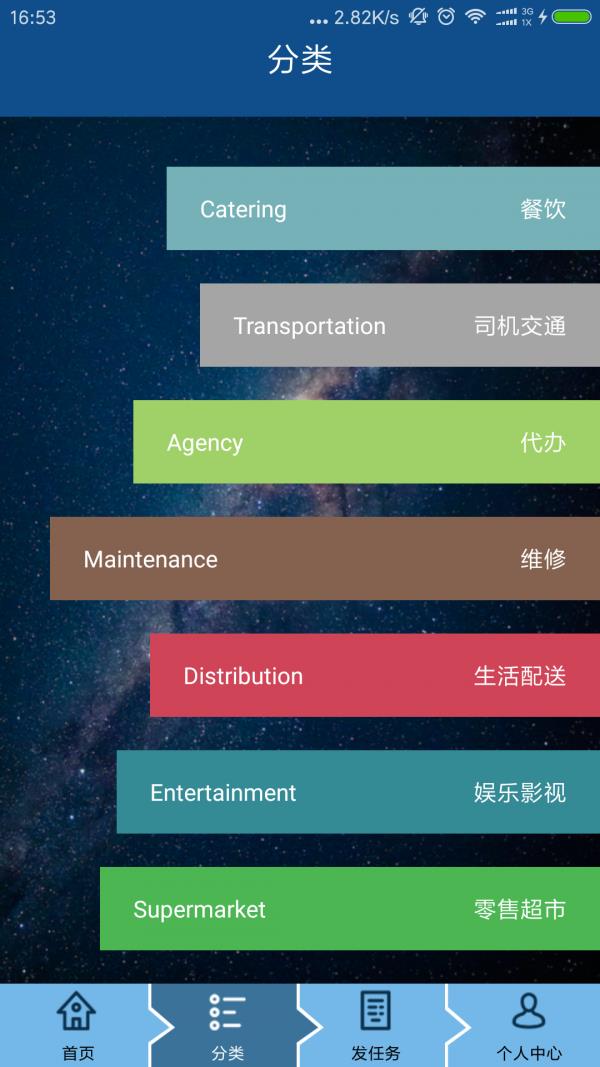Go to the 发任务 post task tab

(375, 1025)
